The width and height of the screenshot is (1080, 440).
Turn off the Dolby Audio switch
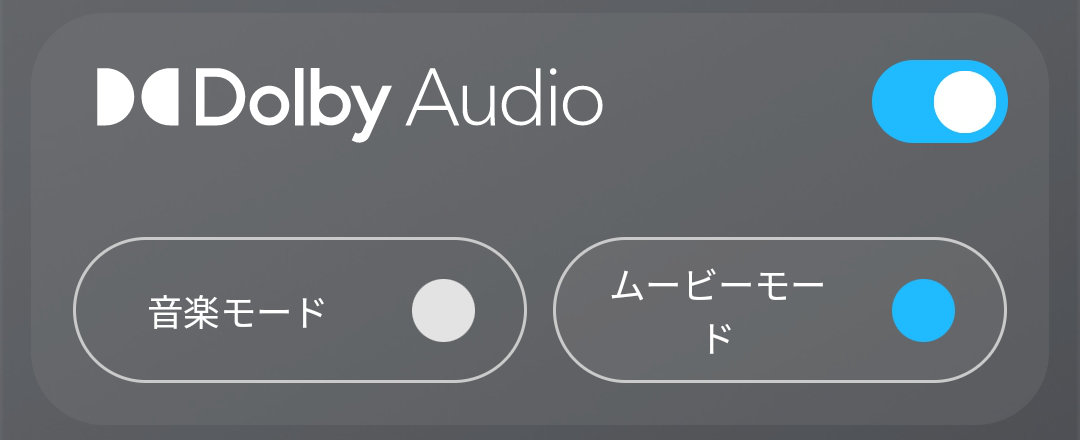pos(939,101)
